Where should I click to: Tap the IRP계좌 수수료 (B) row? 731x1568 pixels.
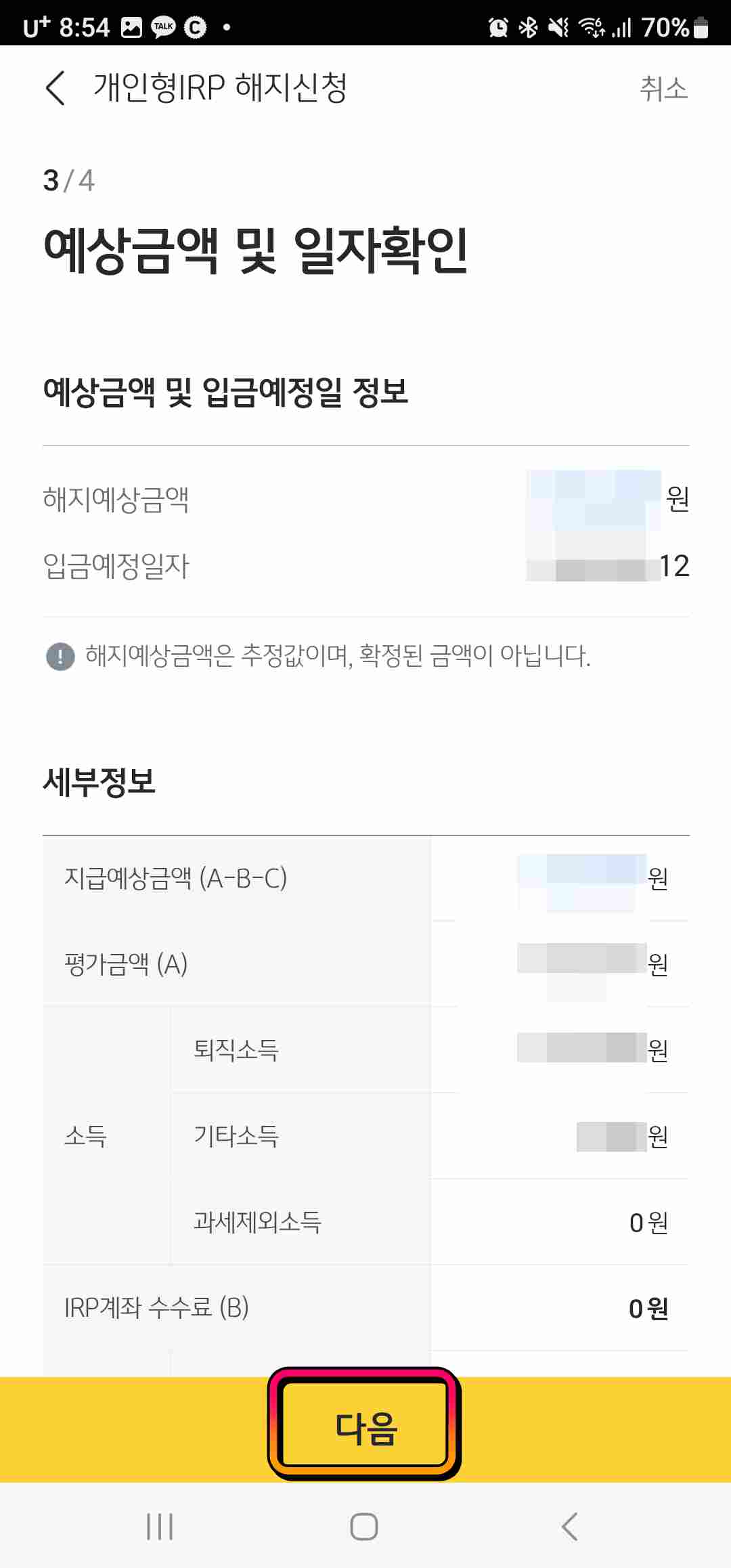(365, 1308)
